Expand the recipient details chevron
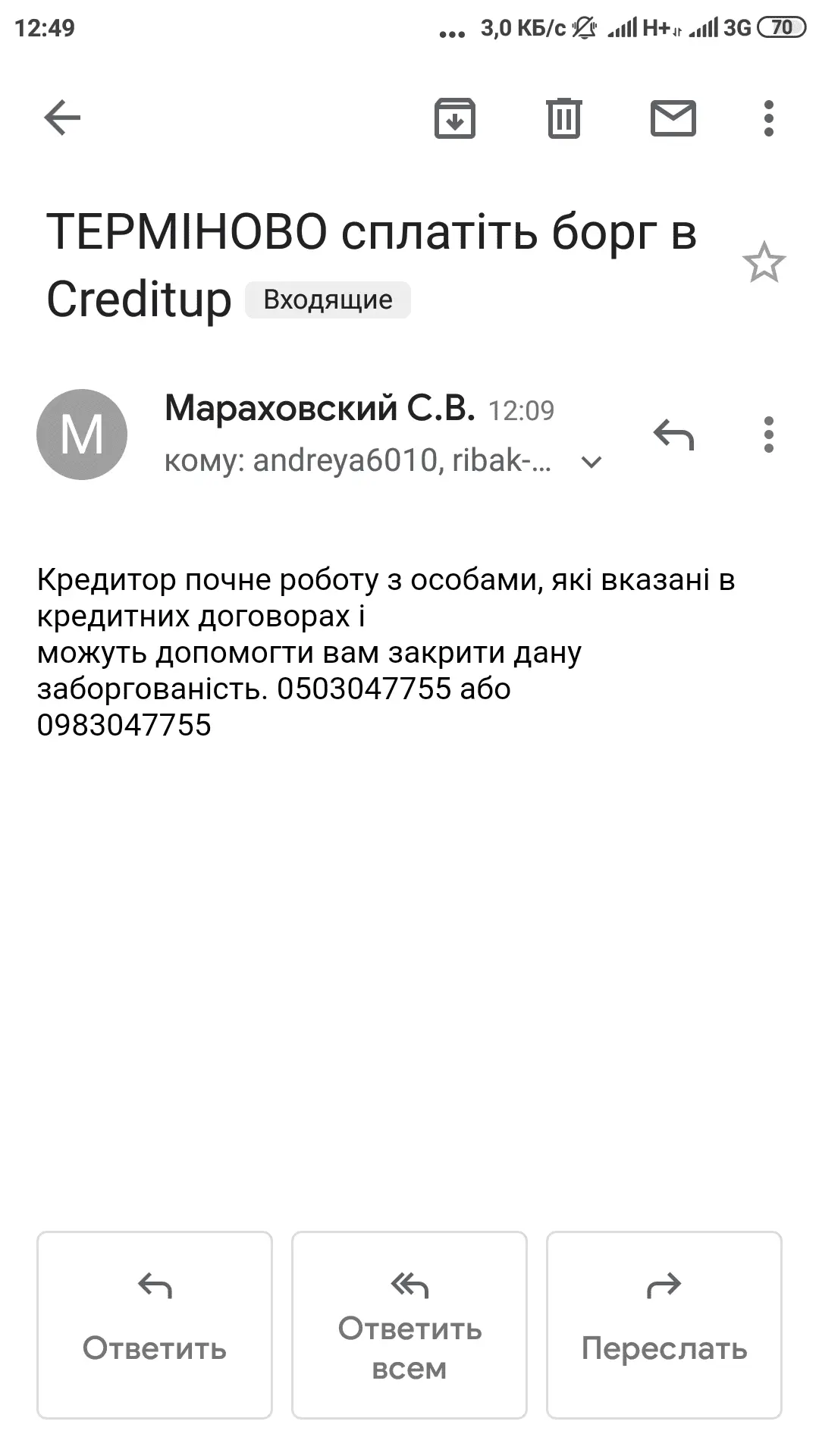Screen dimensions: 819x1456 tap(591, 462)
